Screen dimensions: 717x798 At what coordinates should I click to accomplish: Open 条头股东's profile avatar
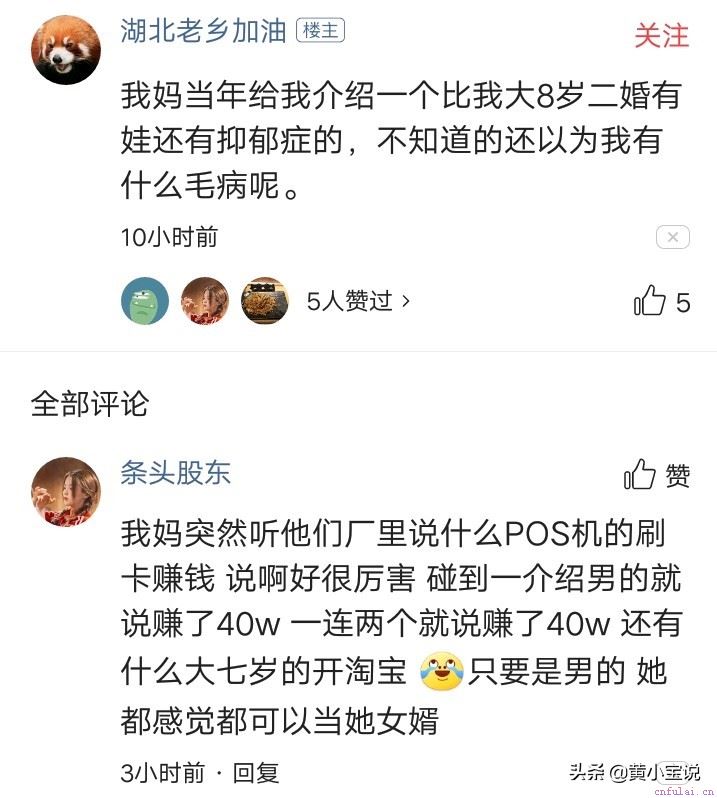(x=66, y=491)
